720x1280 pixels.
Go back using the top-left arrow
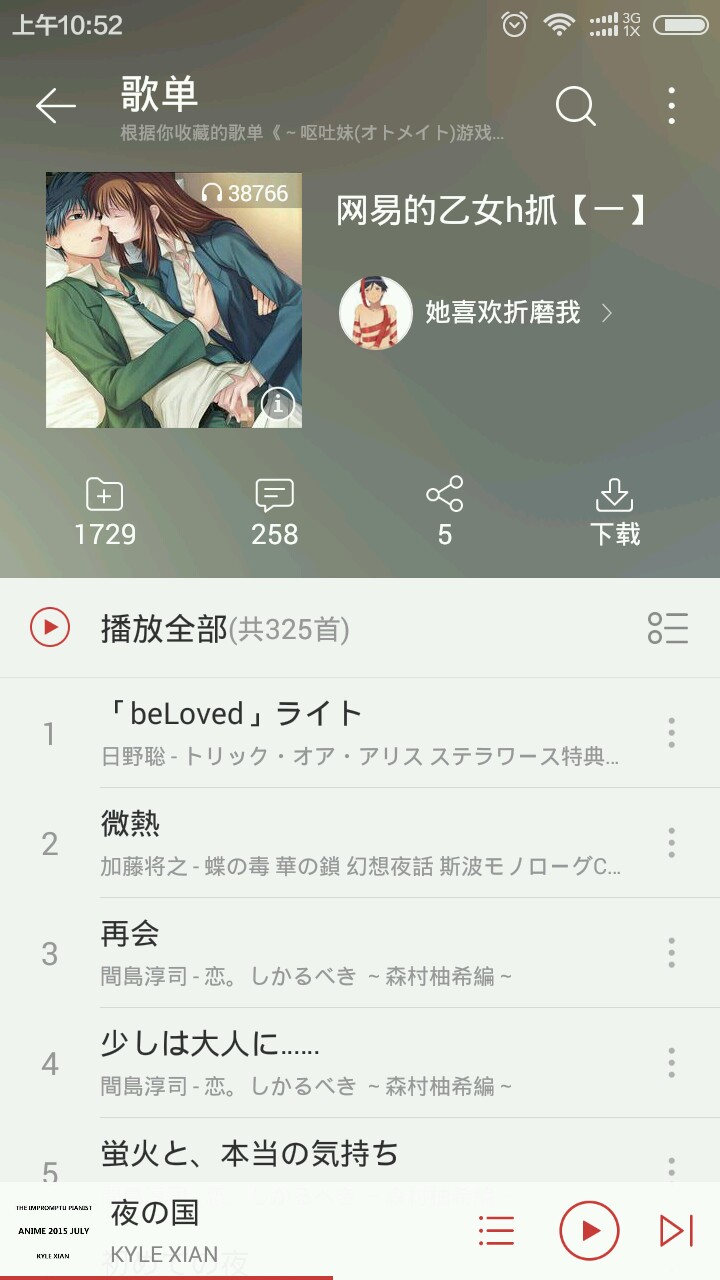(56, 105)
